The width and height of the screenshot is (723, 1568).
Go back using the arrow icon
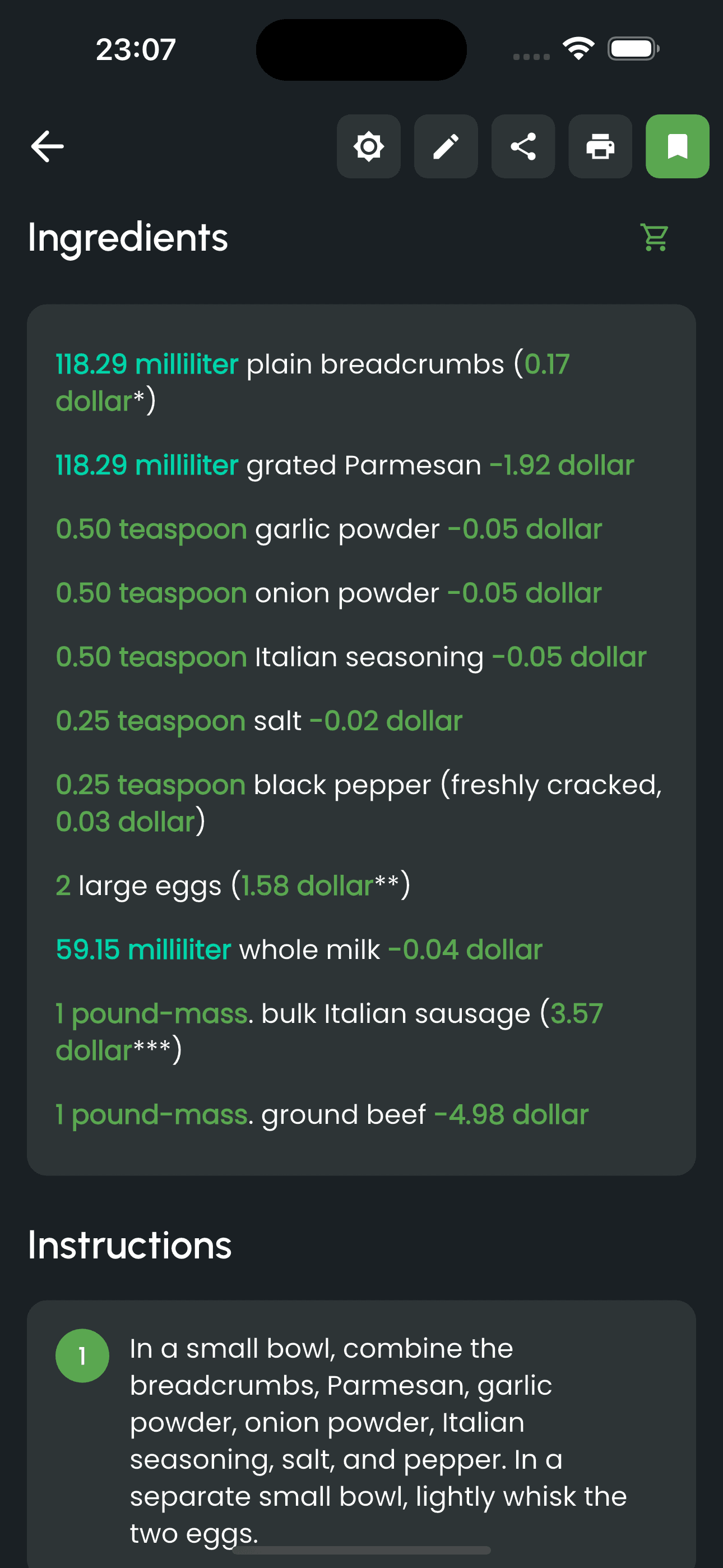[47, 145]
